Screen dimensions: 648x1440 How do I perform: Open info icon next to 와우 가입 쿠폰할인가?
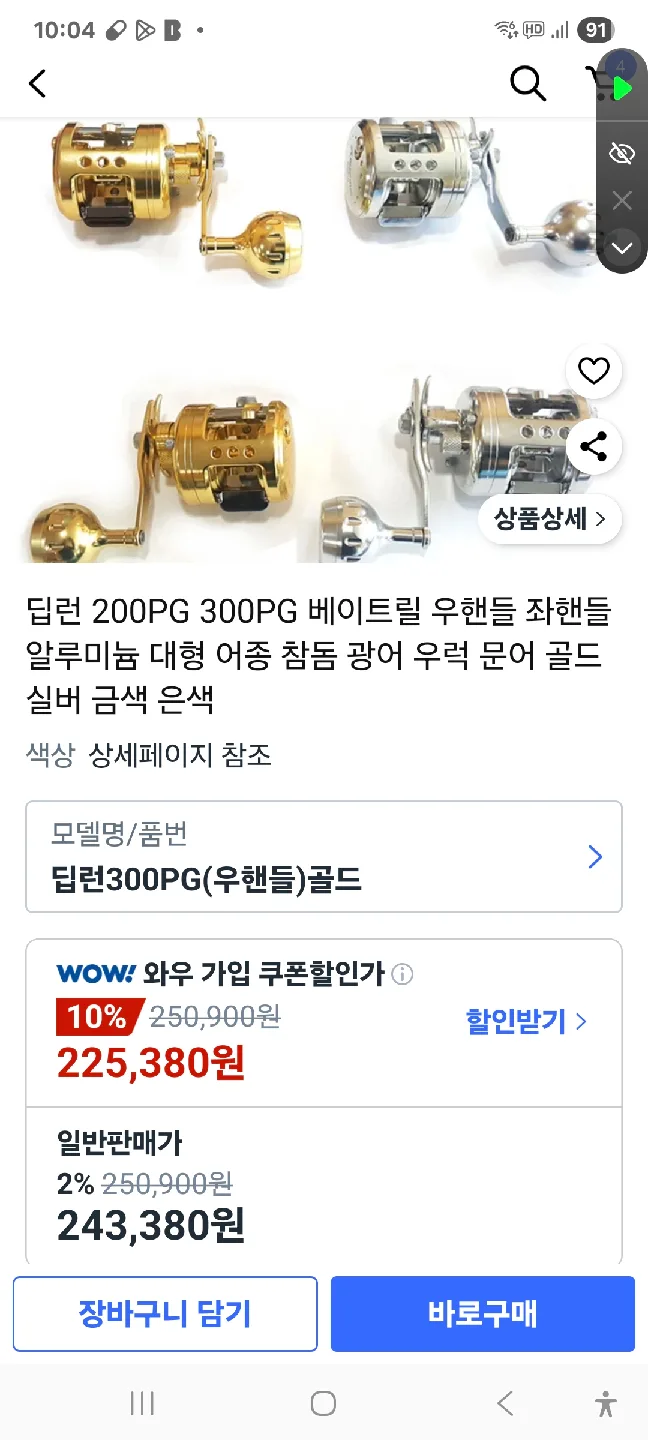pos(402,974)
